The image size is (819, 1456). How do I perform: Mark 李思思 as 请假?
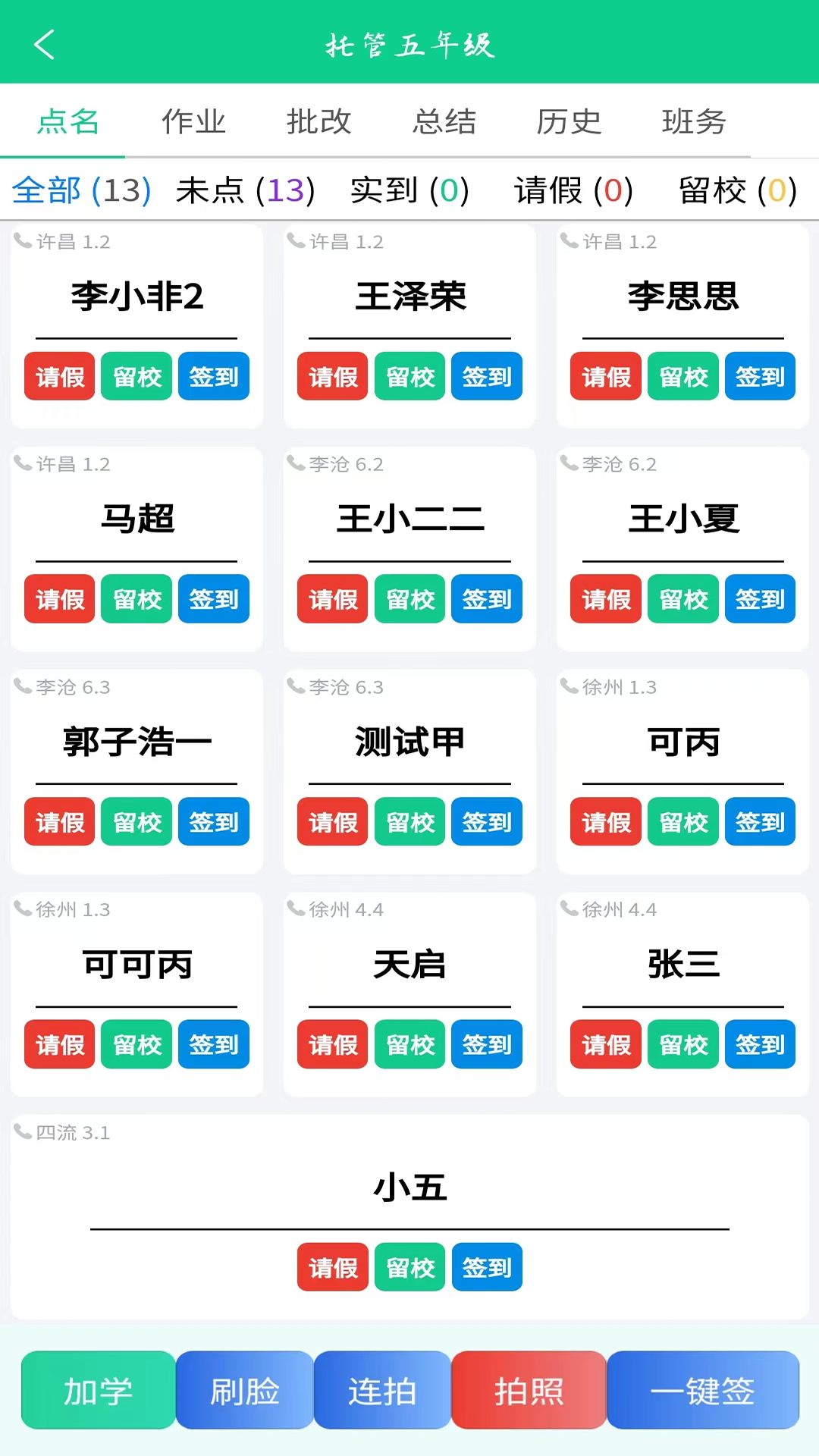click(x=604, y=377)
